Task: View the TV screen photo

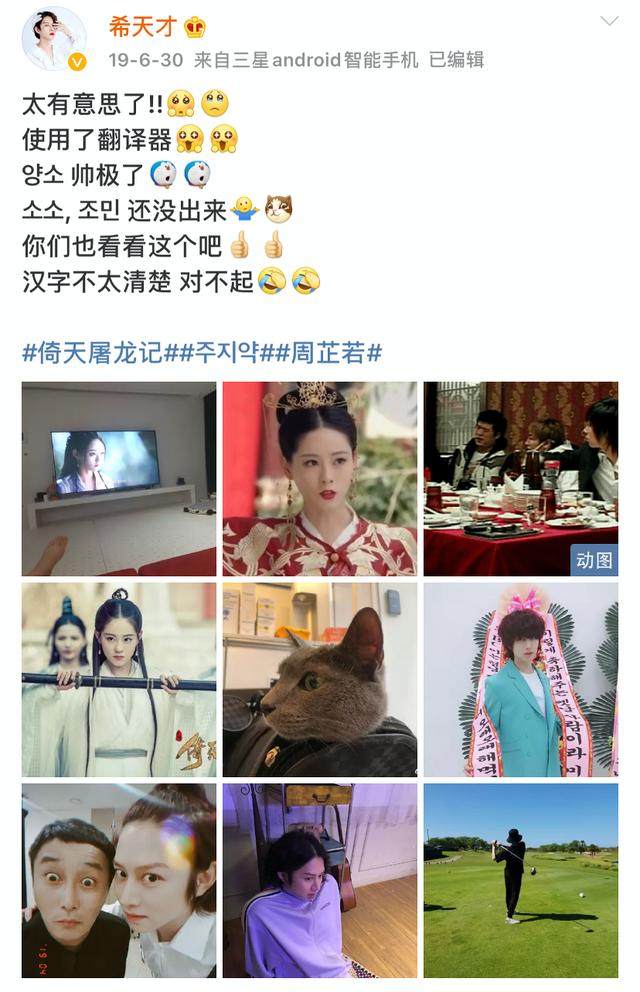Action: pyautogui.click(x=119, y=479)
